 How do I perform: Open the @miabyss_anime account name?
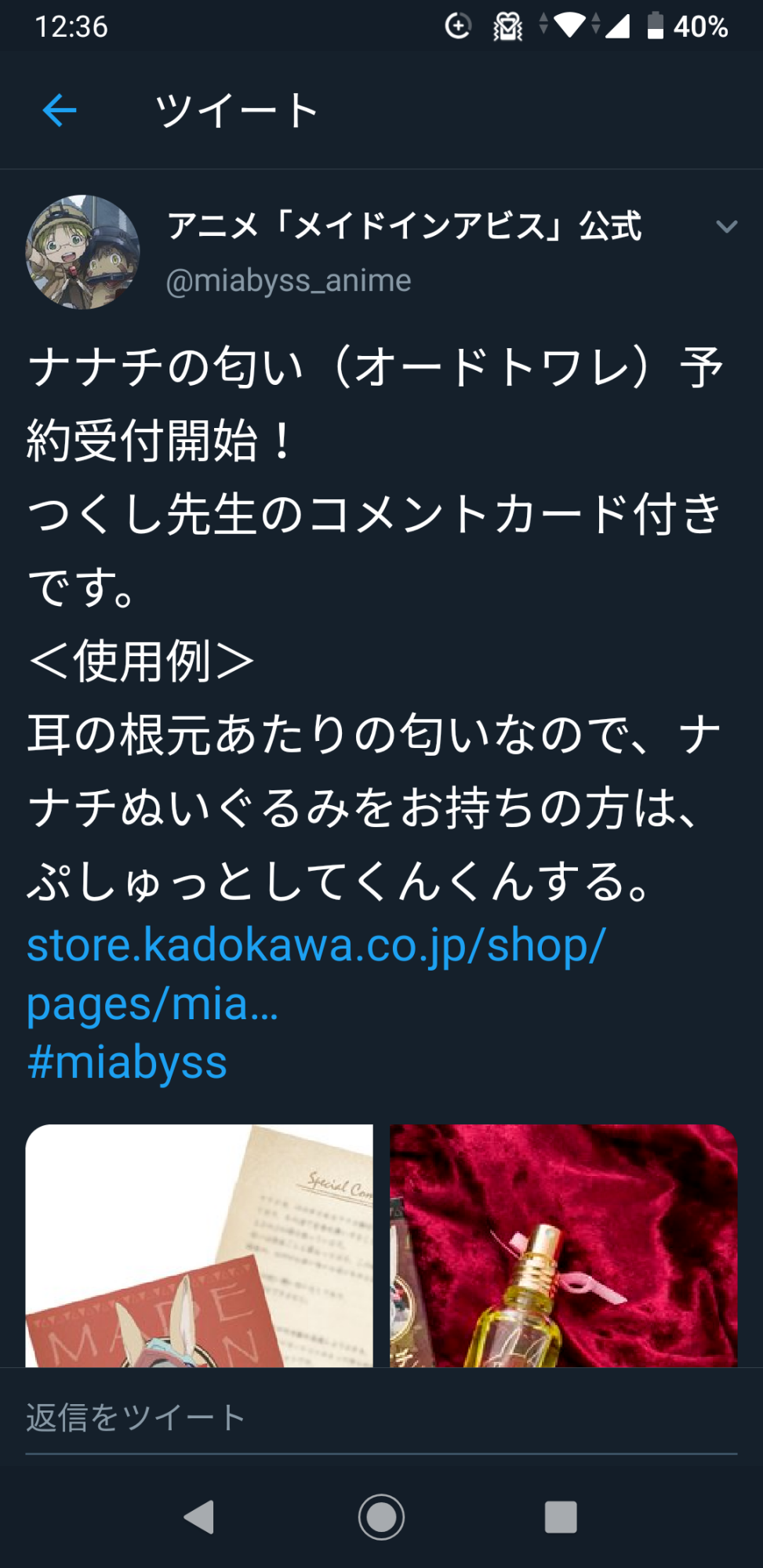click(289, 281)
